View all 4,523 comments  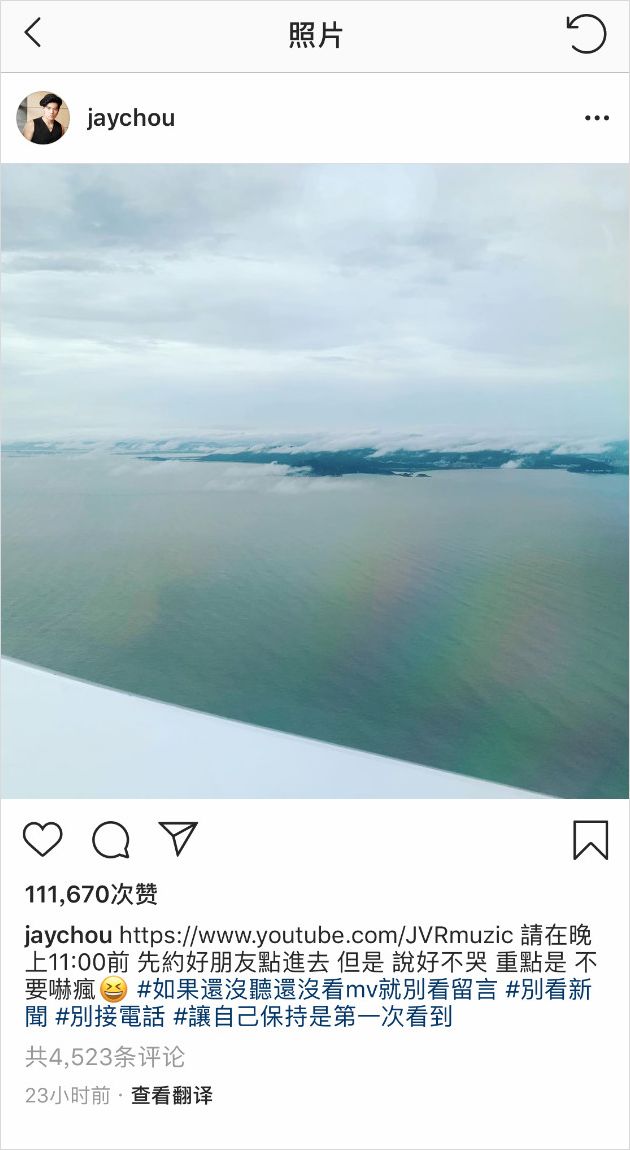105,1057
